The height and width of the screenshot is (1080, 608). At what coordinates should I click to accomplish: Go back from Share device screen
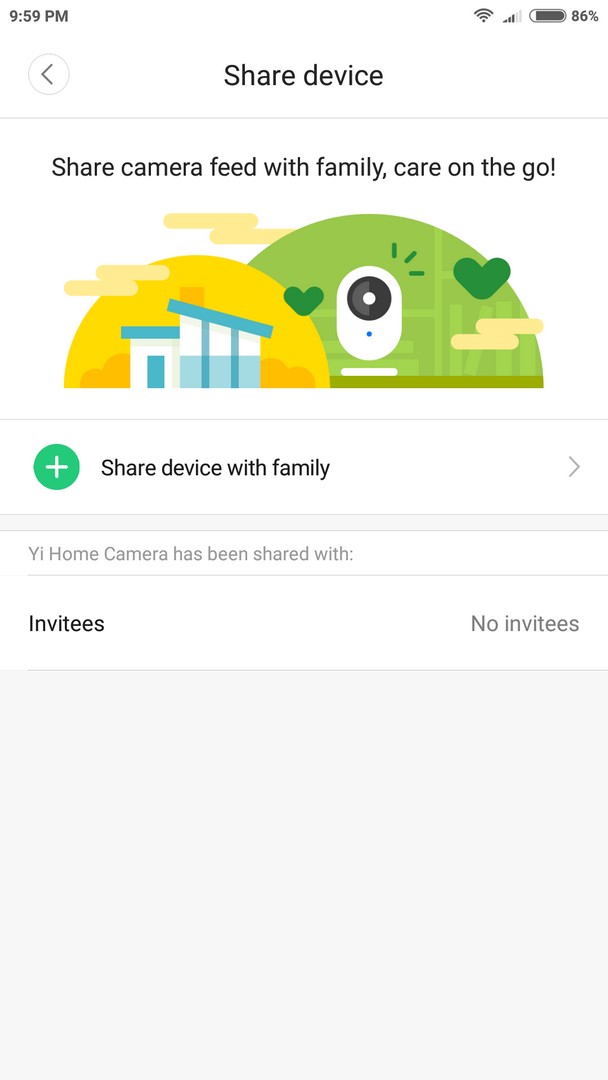(48, 74)
